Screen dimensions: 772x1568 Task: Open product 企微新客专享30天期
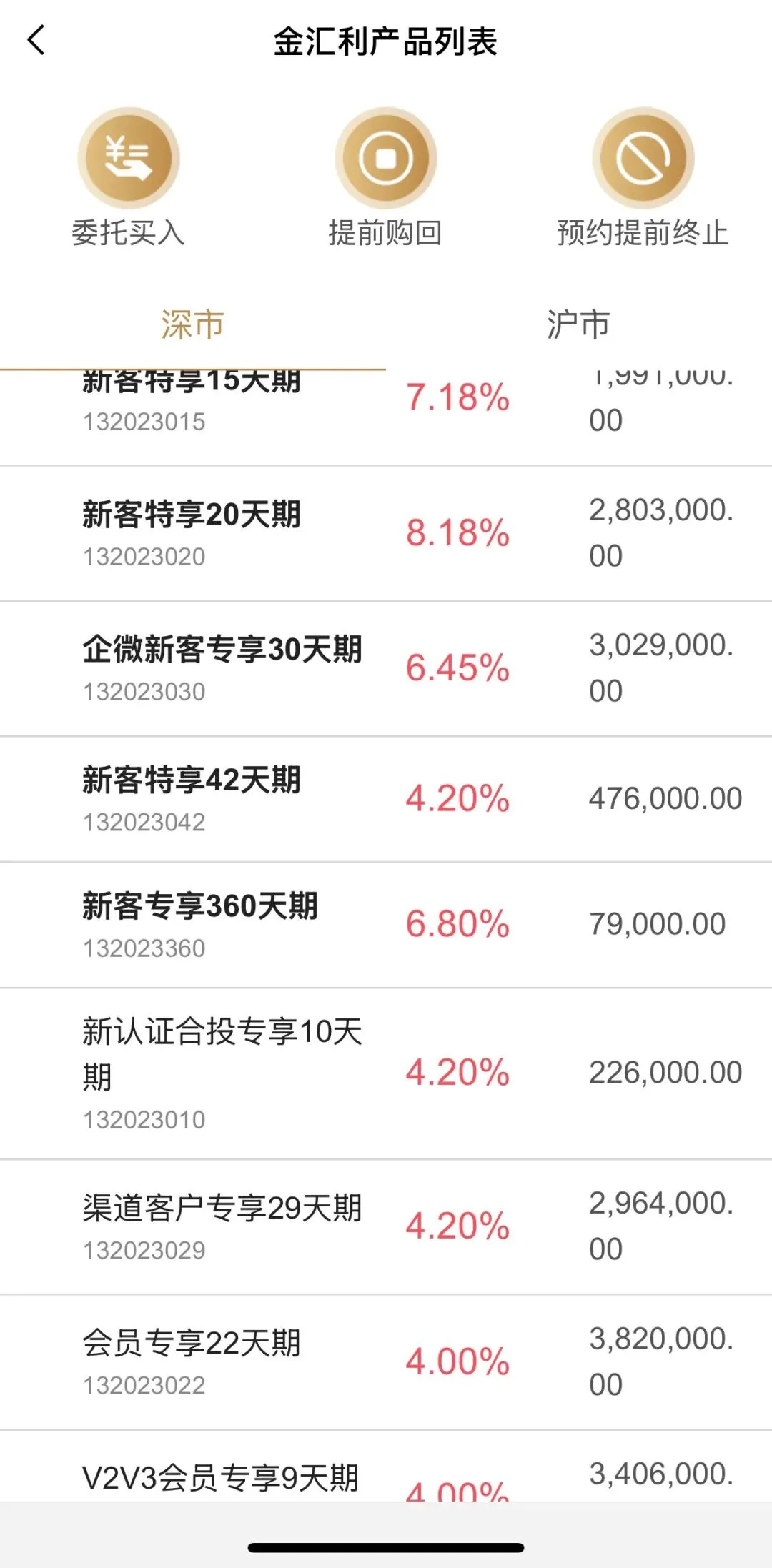point(386,669)
